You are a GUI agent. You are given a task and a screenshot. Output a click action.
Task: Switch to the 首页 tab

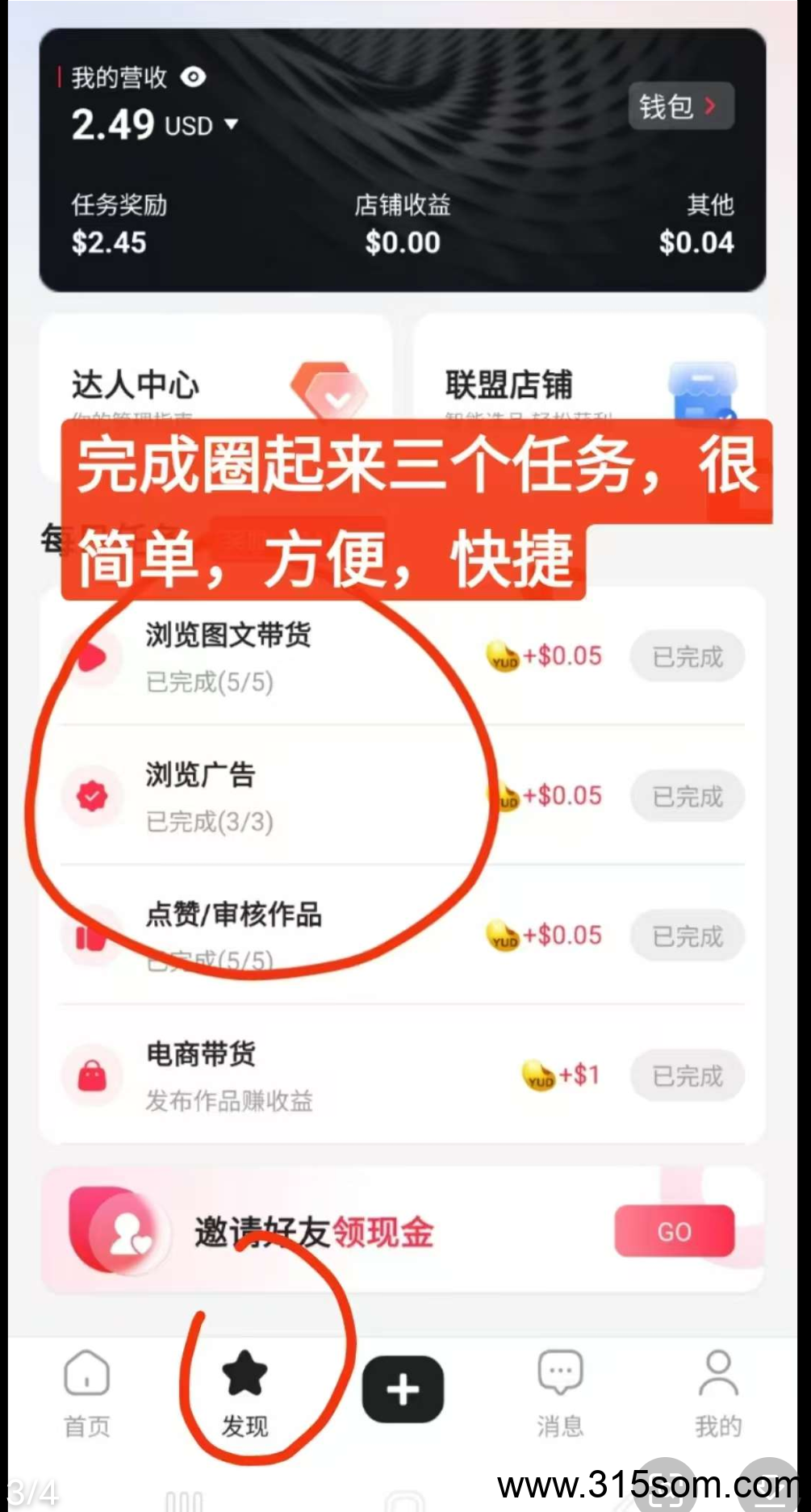(x=87, y=1394)
